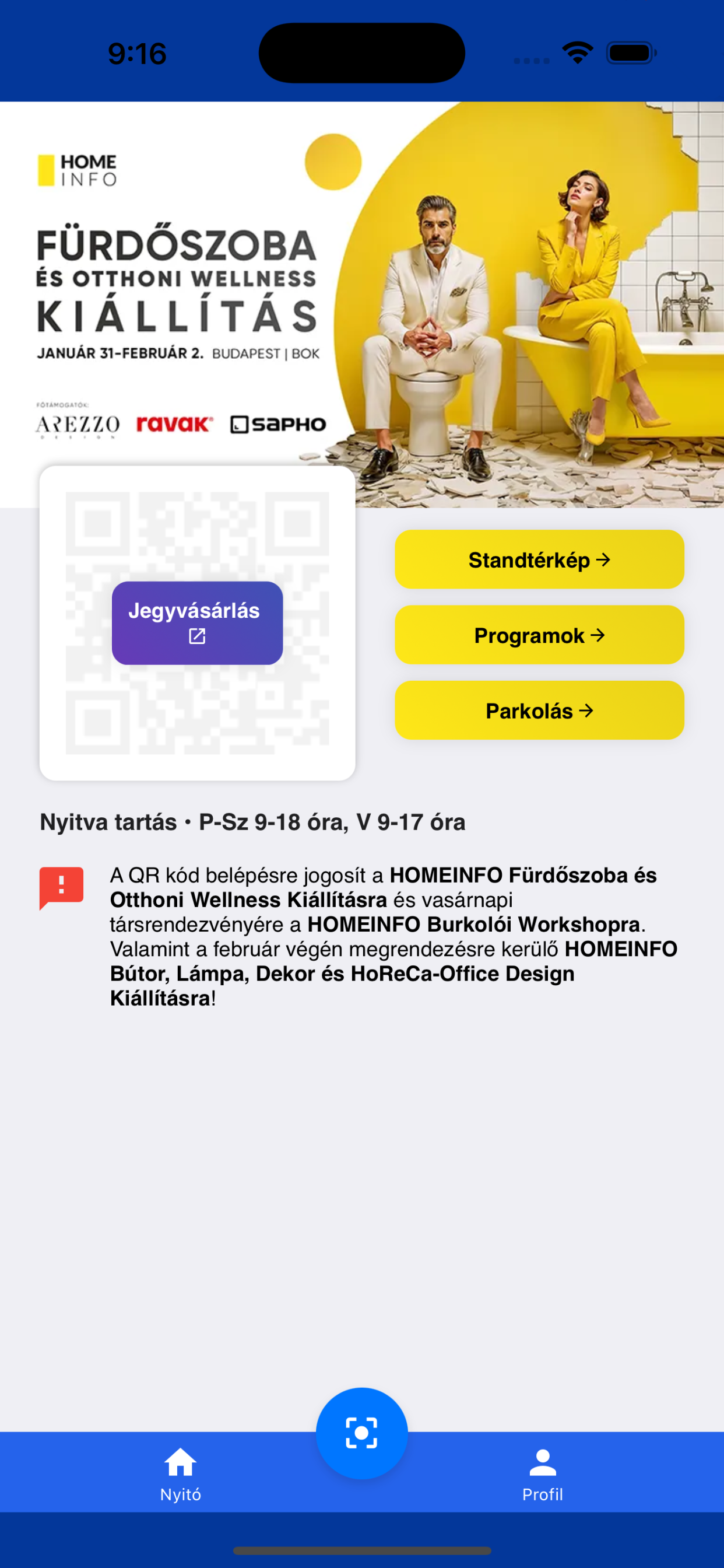The image size is (724, 1568).
Task: Open Parkolás parking information
Action: pyautogui.click(x=539, y=710)
